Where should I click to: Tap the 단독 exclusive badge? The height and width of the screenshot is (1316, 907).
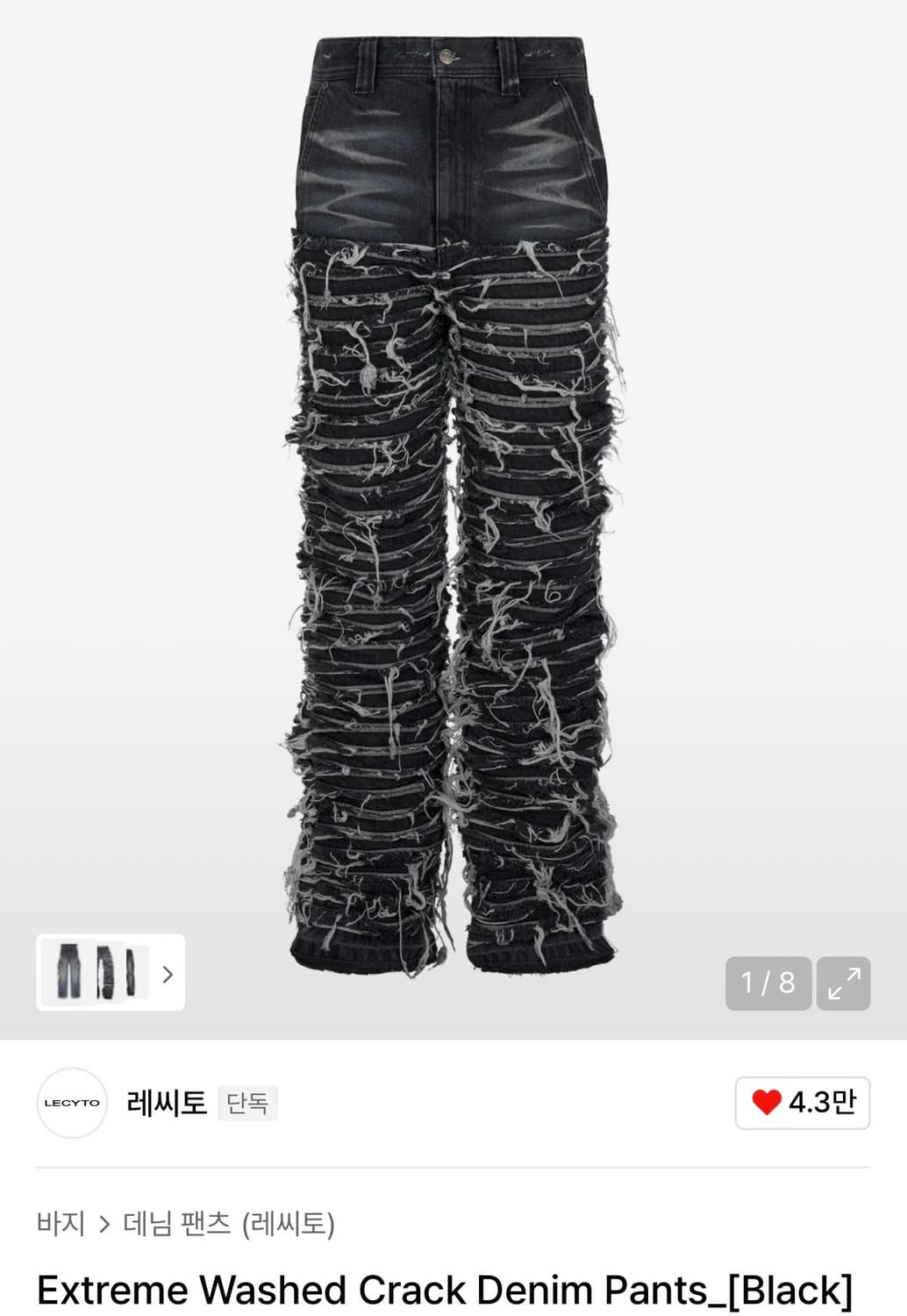(x=248, y=1104)
